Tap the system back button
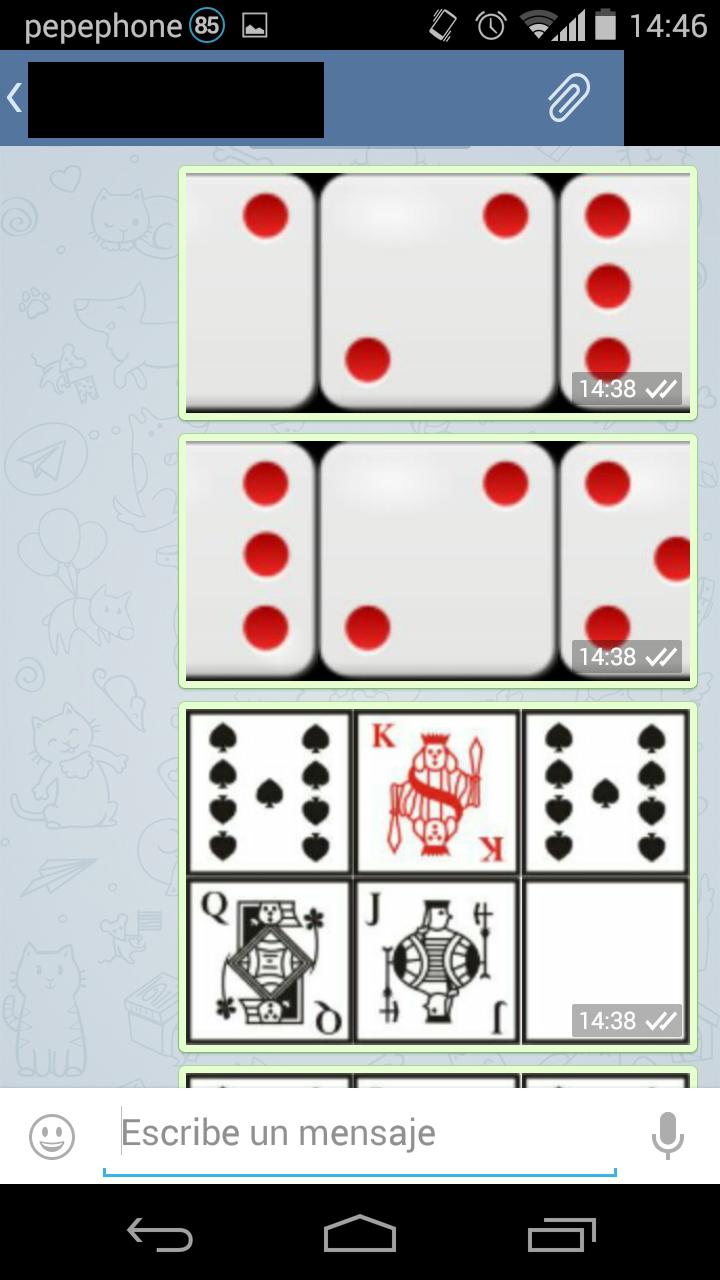The image size is (720, 1280). coord(160,1234)
